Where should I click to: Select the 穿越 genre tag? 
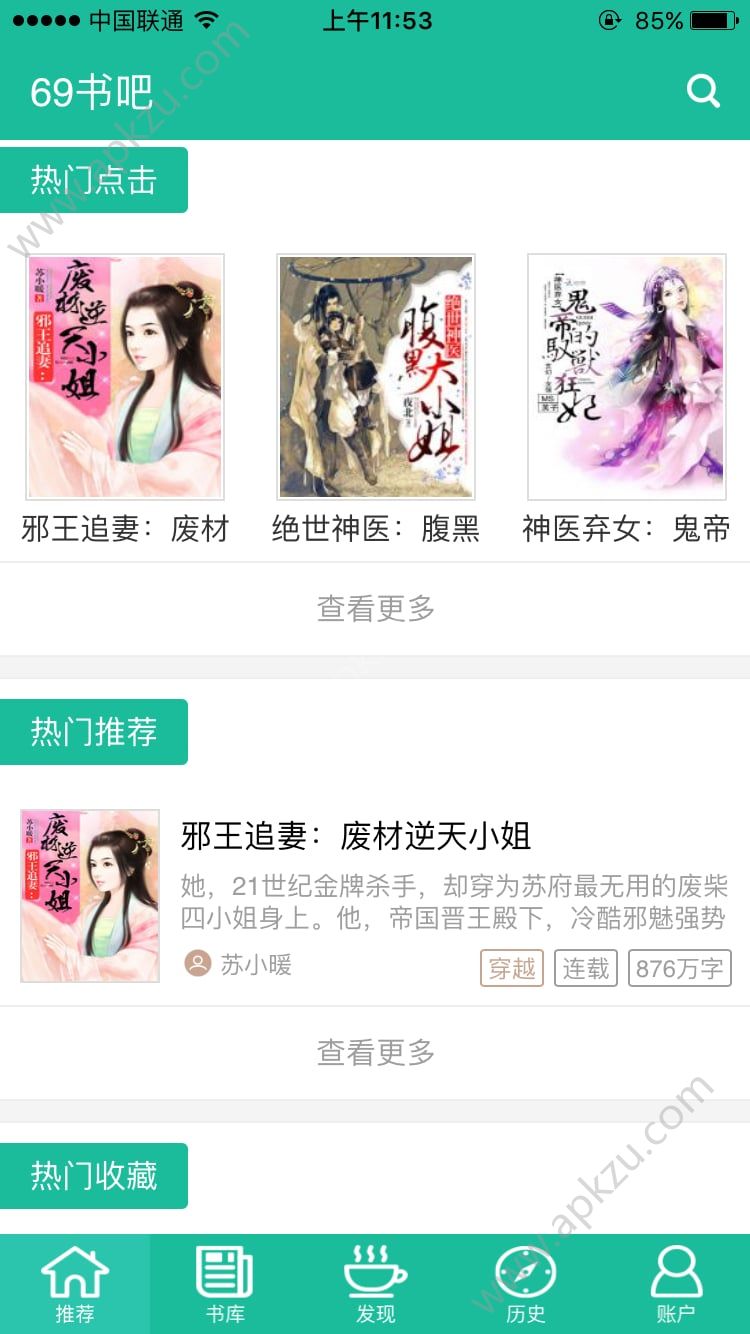coord(512,968)
